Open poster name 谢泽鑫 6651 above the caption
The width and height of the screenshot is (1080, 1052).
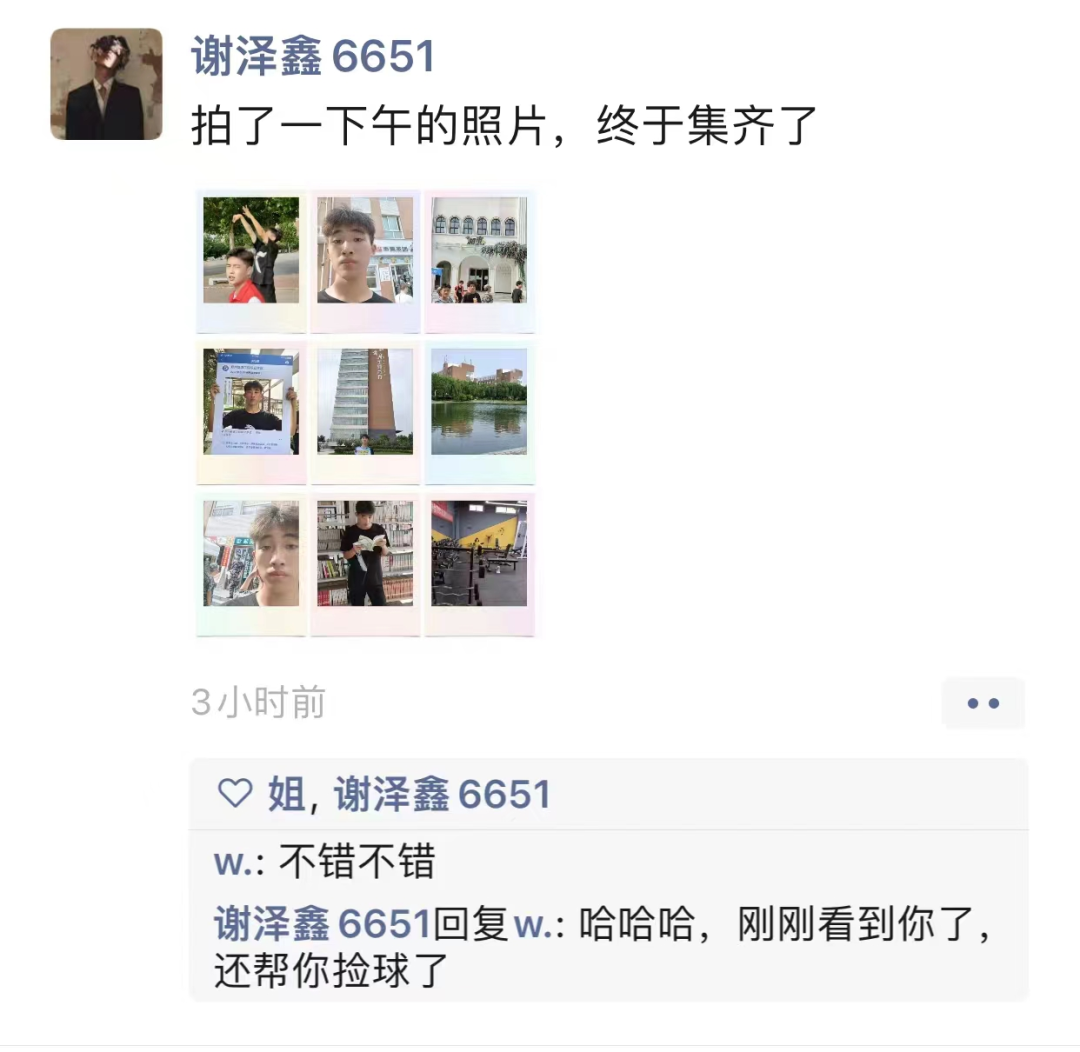tap(313, 56)
